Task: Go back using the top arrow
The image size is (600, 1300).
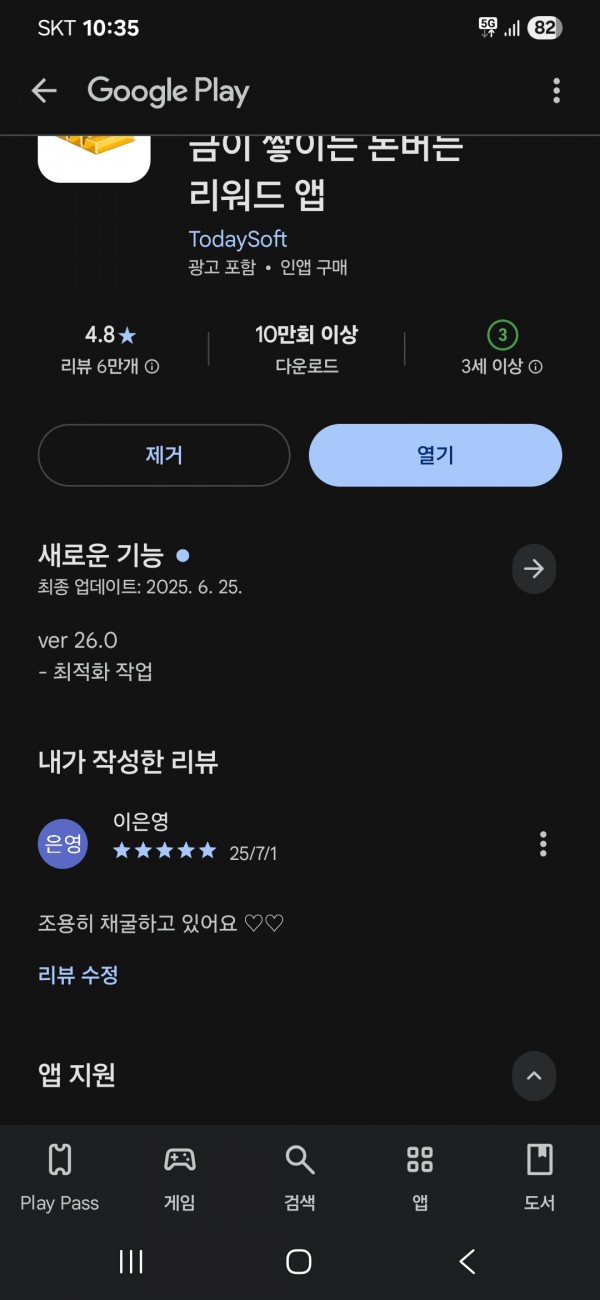Action: point(44,92)
